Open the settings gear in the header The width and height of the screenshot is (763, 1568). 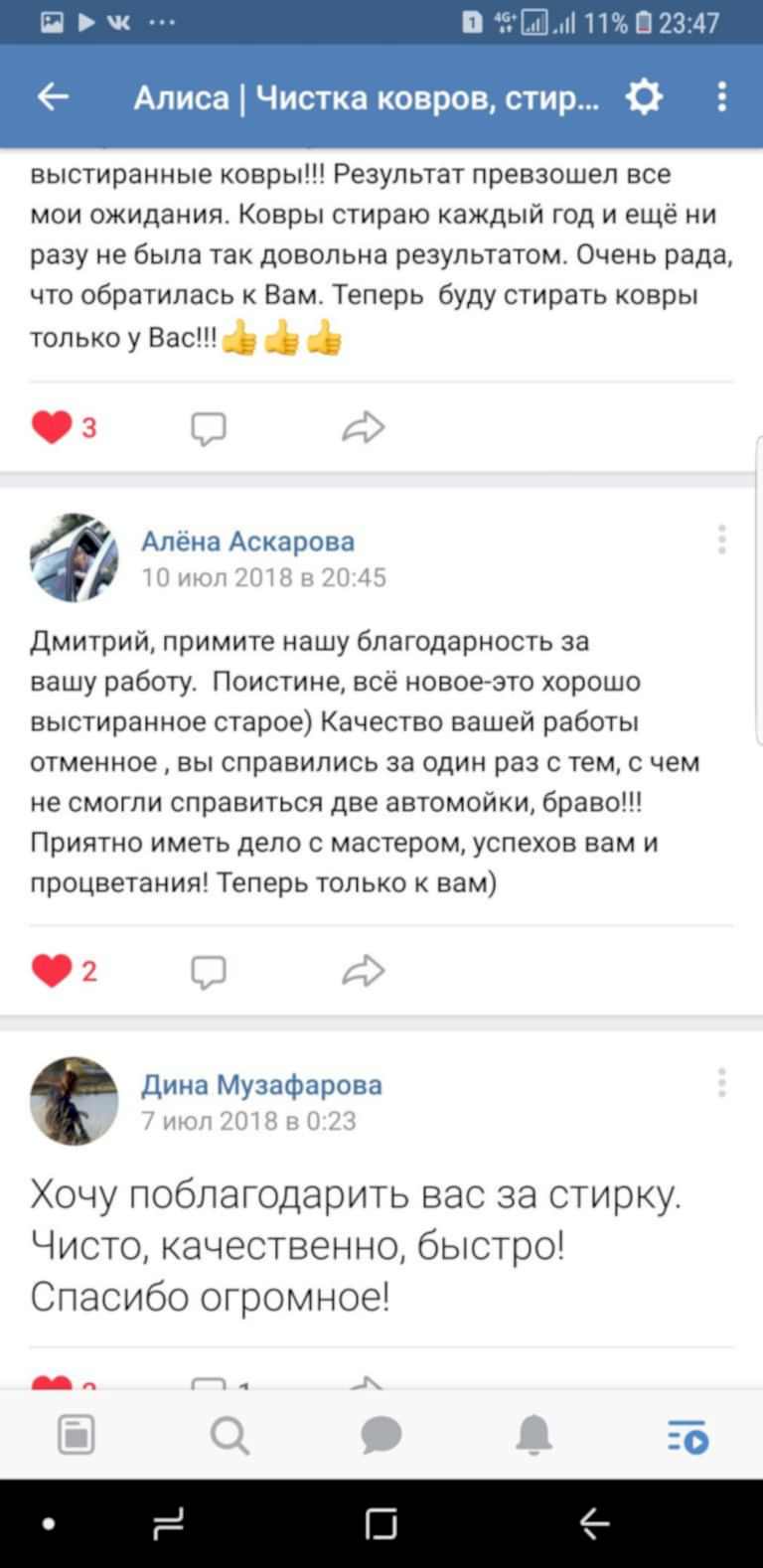(x=644, y=96)
